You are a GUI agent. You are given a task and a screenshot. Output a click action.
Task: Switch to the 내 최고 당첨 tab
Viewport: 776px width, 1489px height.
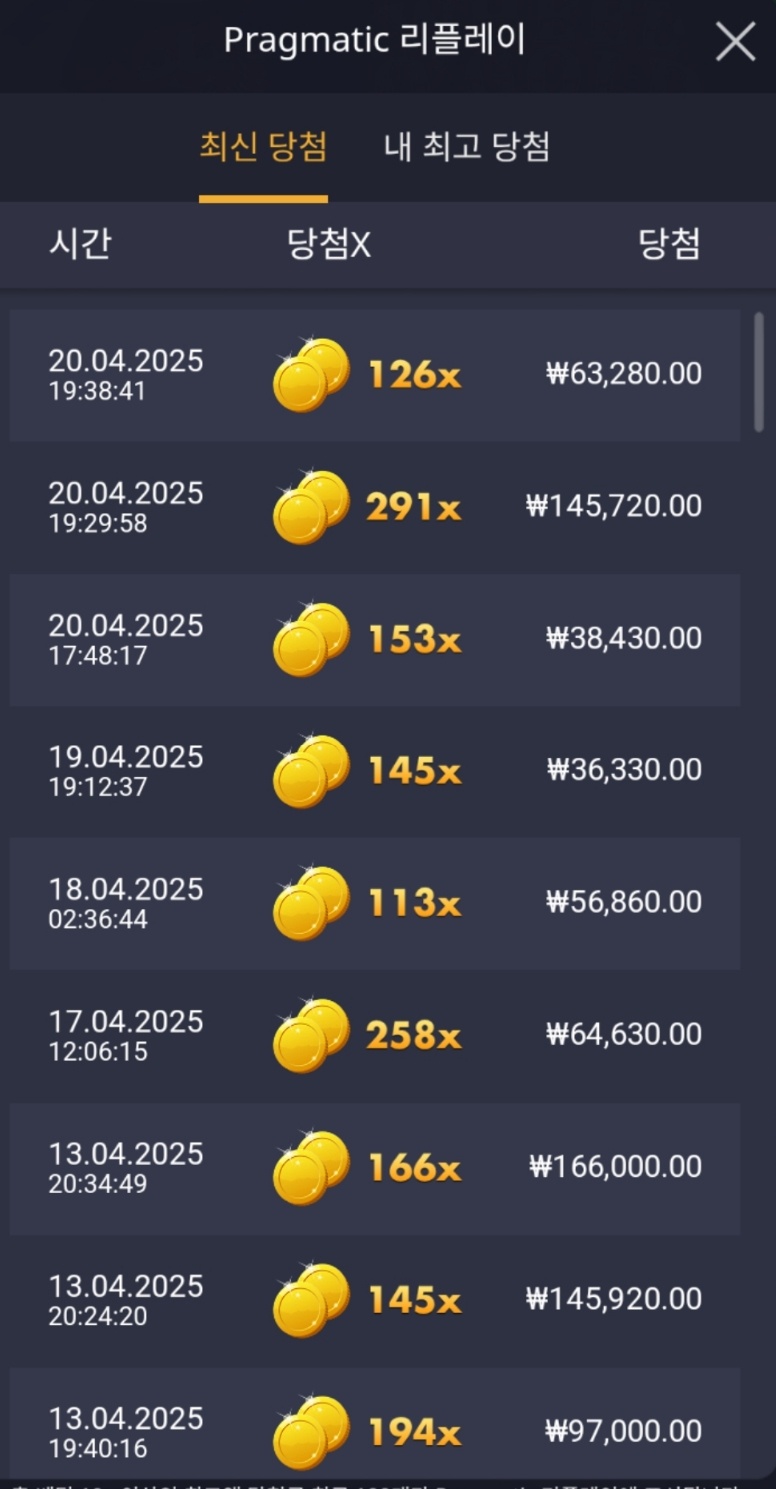point(467,148)
